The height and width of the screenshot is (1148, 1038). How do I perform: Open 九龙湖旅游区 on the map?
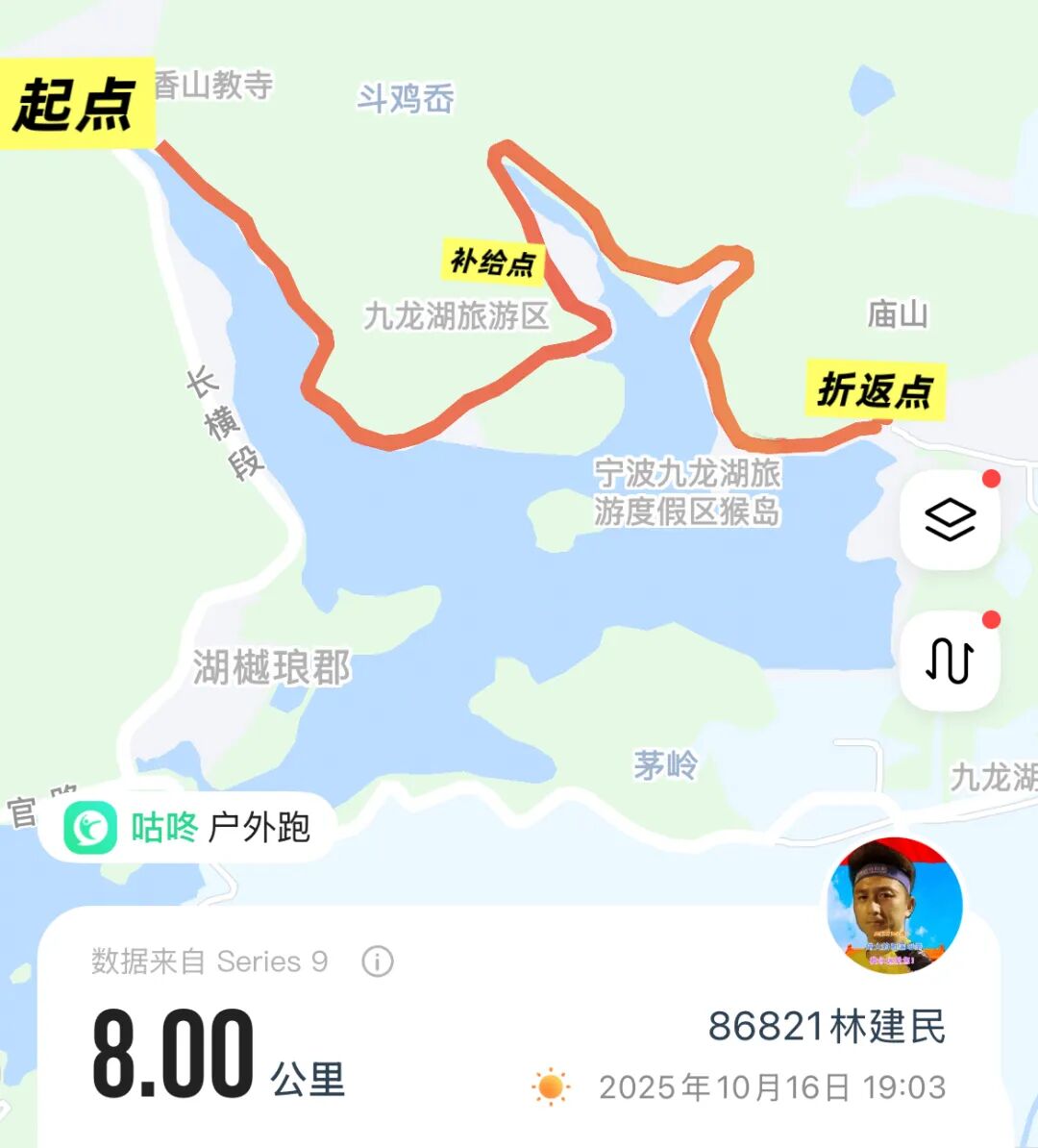pos(456,312)
